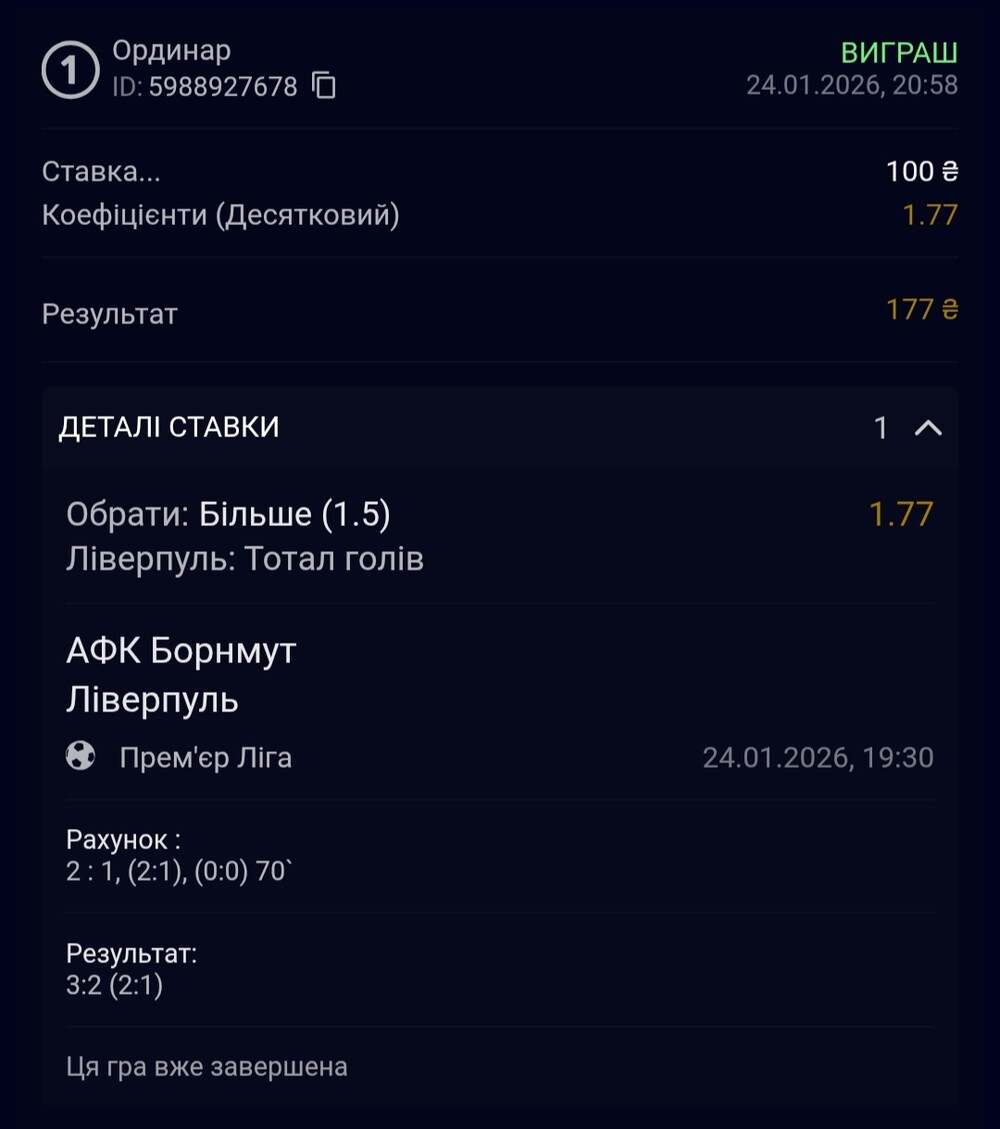
Task: Open the АФК Борнмут – Ліверпуль match
Action: click(181, 675)
